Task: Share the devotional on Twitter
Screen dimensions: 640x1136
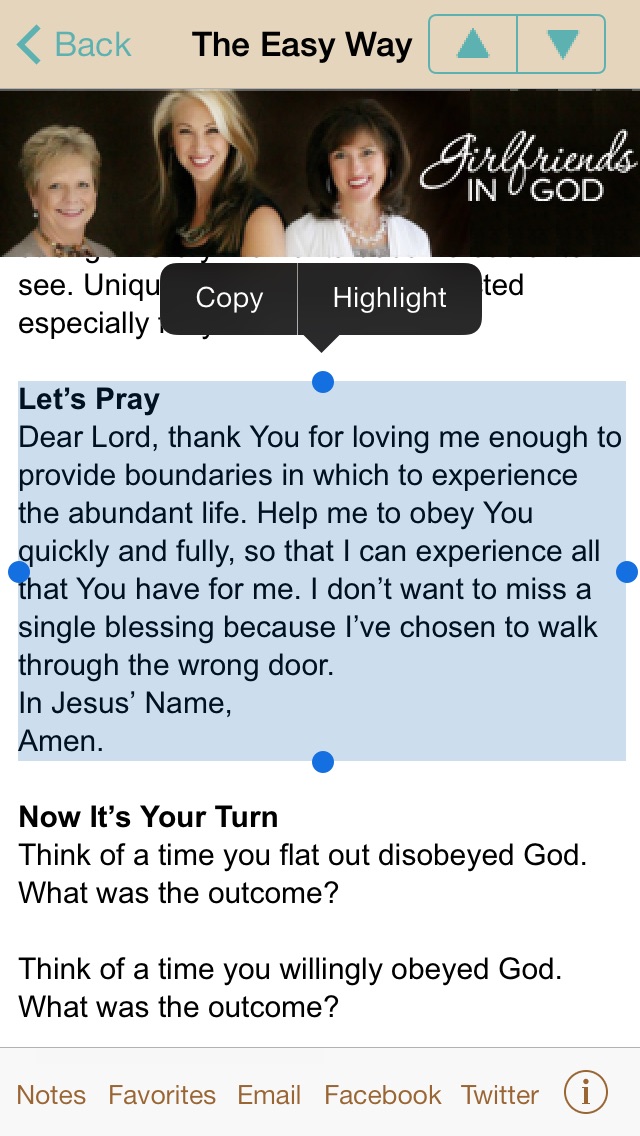Action: pos(500,1094)
